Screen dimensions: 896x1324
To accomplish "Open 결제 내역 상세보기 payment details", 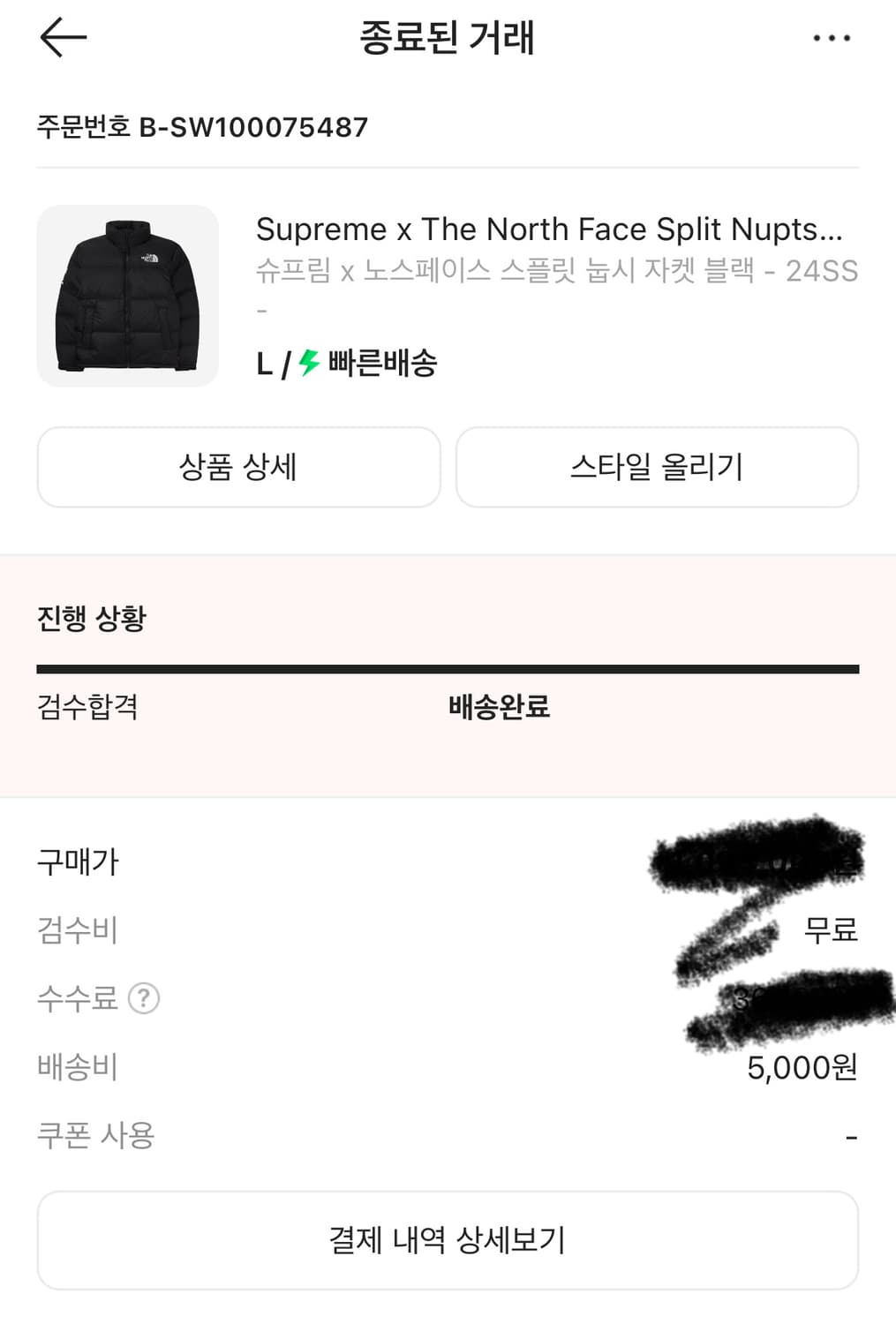I will (448, 1239).
